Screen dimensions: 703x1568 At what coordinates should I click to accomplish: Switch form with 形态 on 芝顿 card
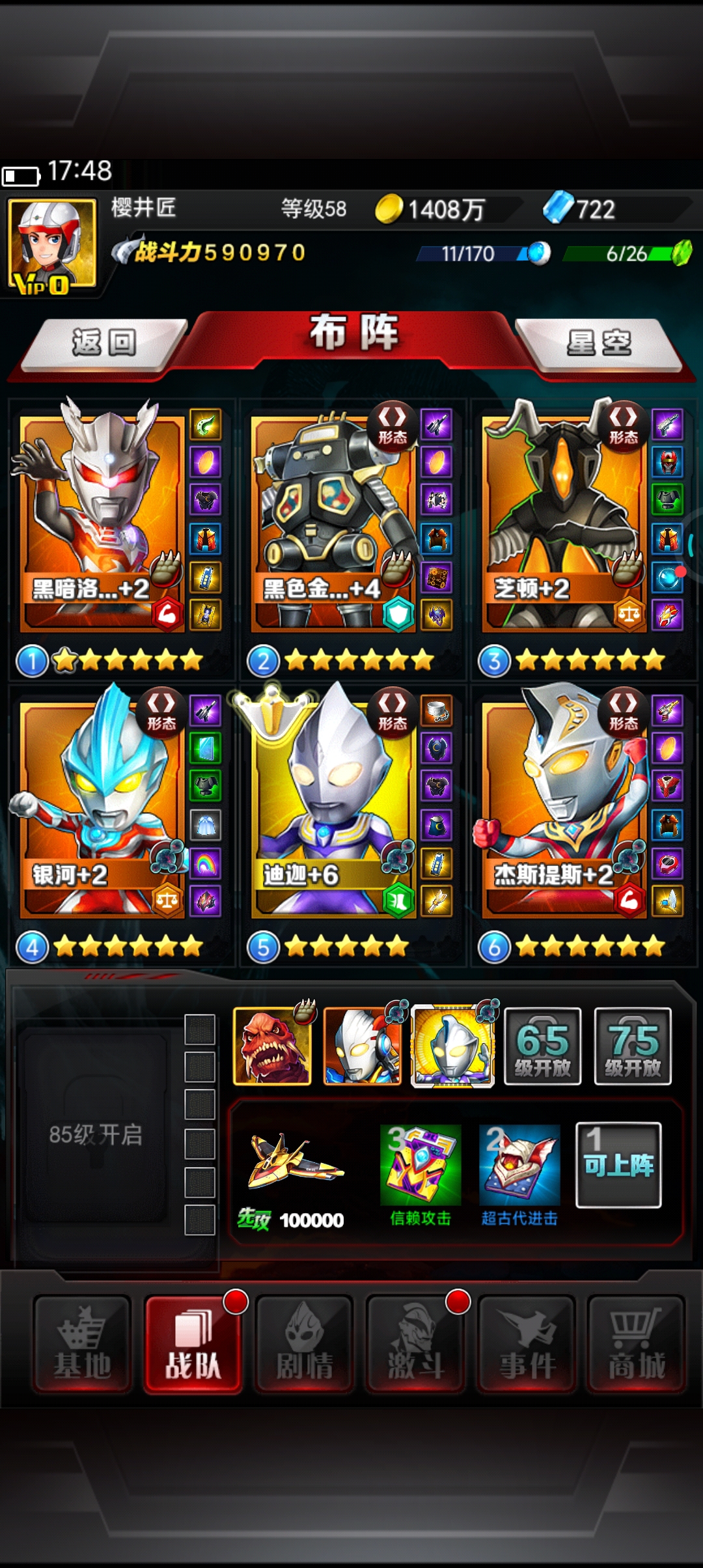pos(623,425)
